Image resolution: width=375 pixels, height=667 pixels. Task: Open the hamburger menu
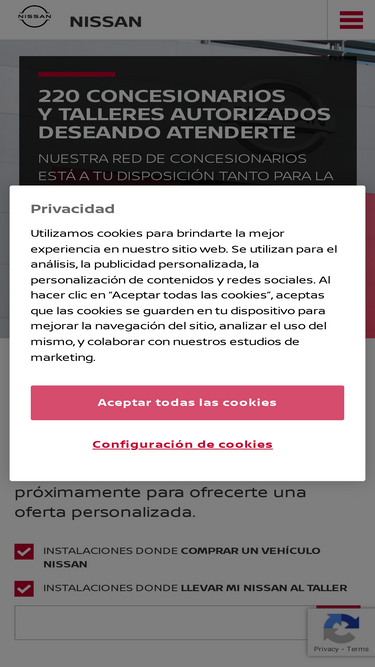click(351, 20)
